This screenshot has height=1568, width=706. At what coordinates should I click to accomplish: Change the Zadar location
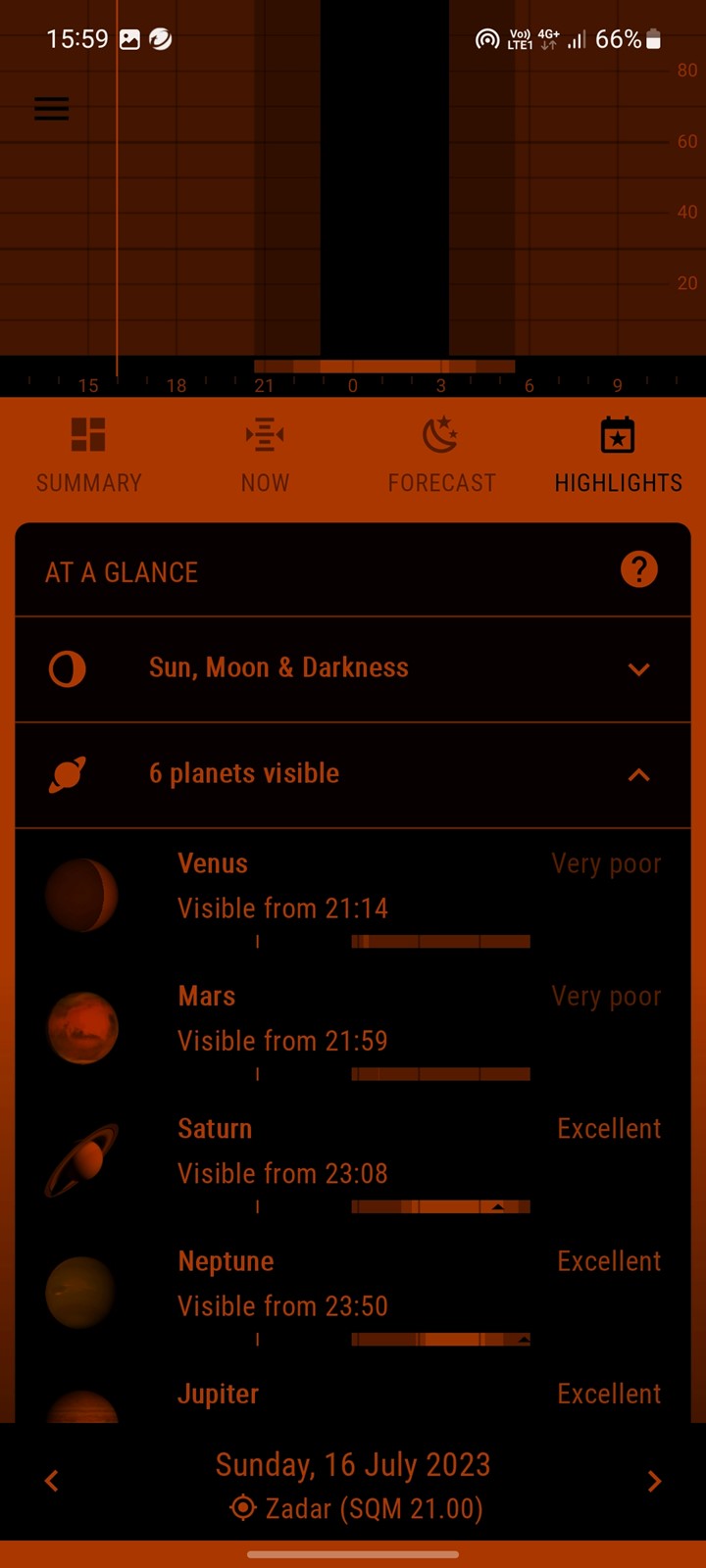(x=355, y=1508)
